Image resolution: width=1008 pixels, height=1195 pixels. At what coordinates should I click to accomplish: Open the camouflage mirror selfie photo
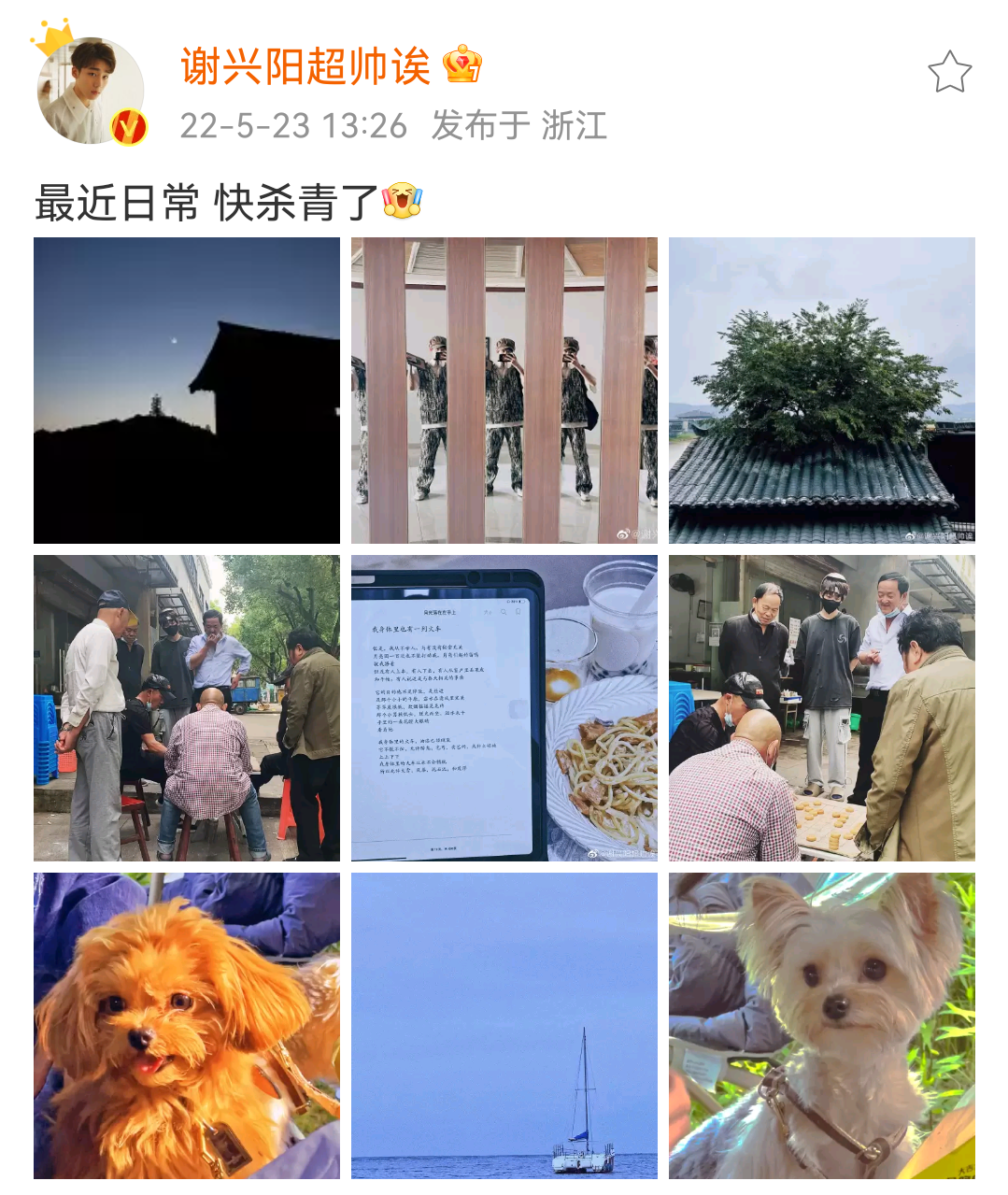504,391
